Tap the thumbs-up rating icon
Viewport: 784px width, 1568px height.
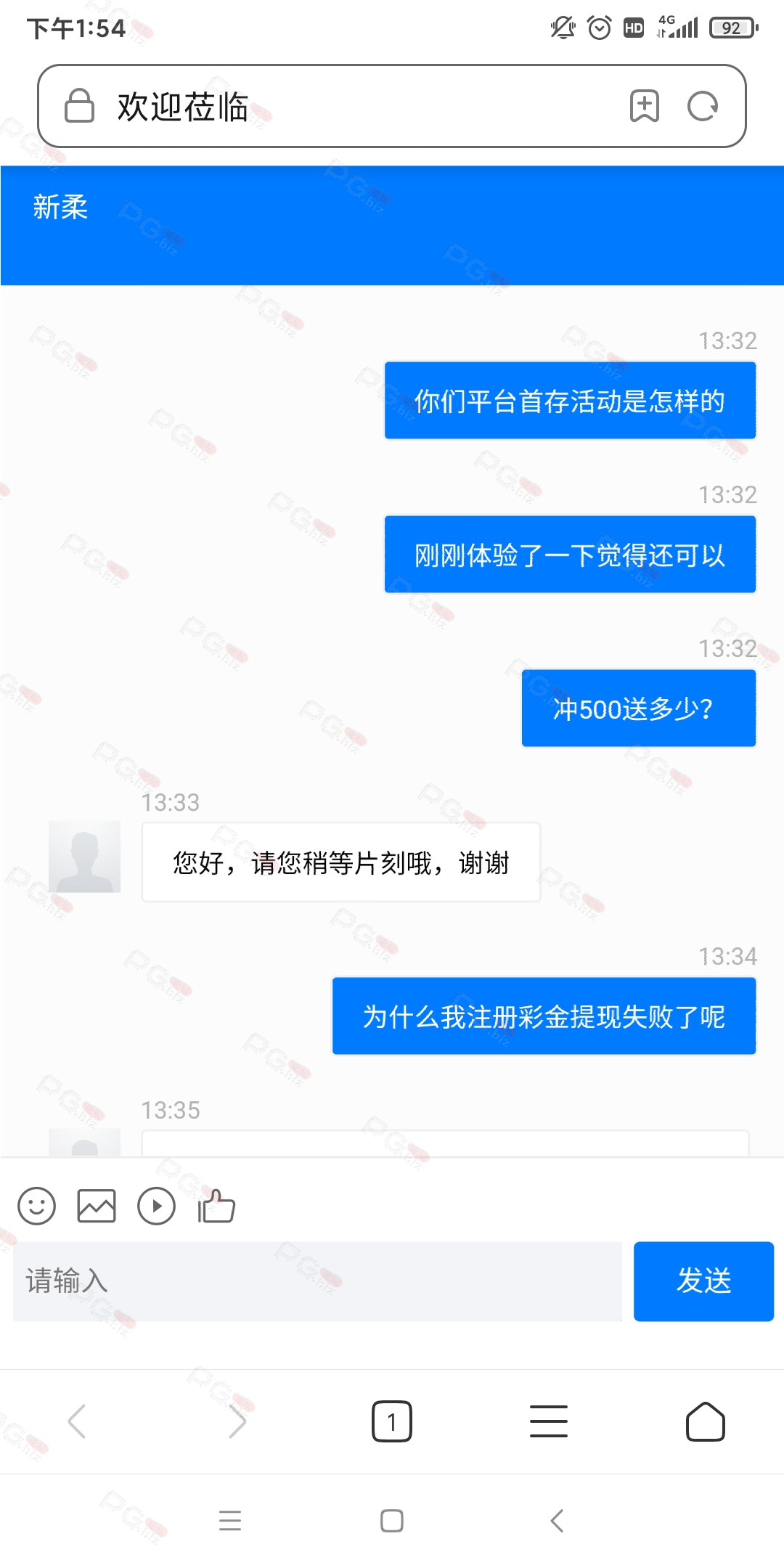click(216, 1205)
